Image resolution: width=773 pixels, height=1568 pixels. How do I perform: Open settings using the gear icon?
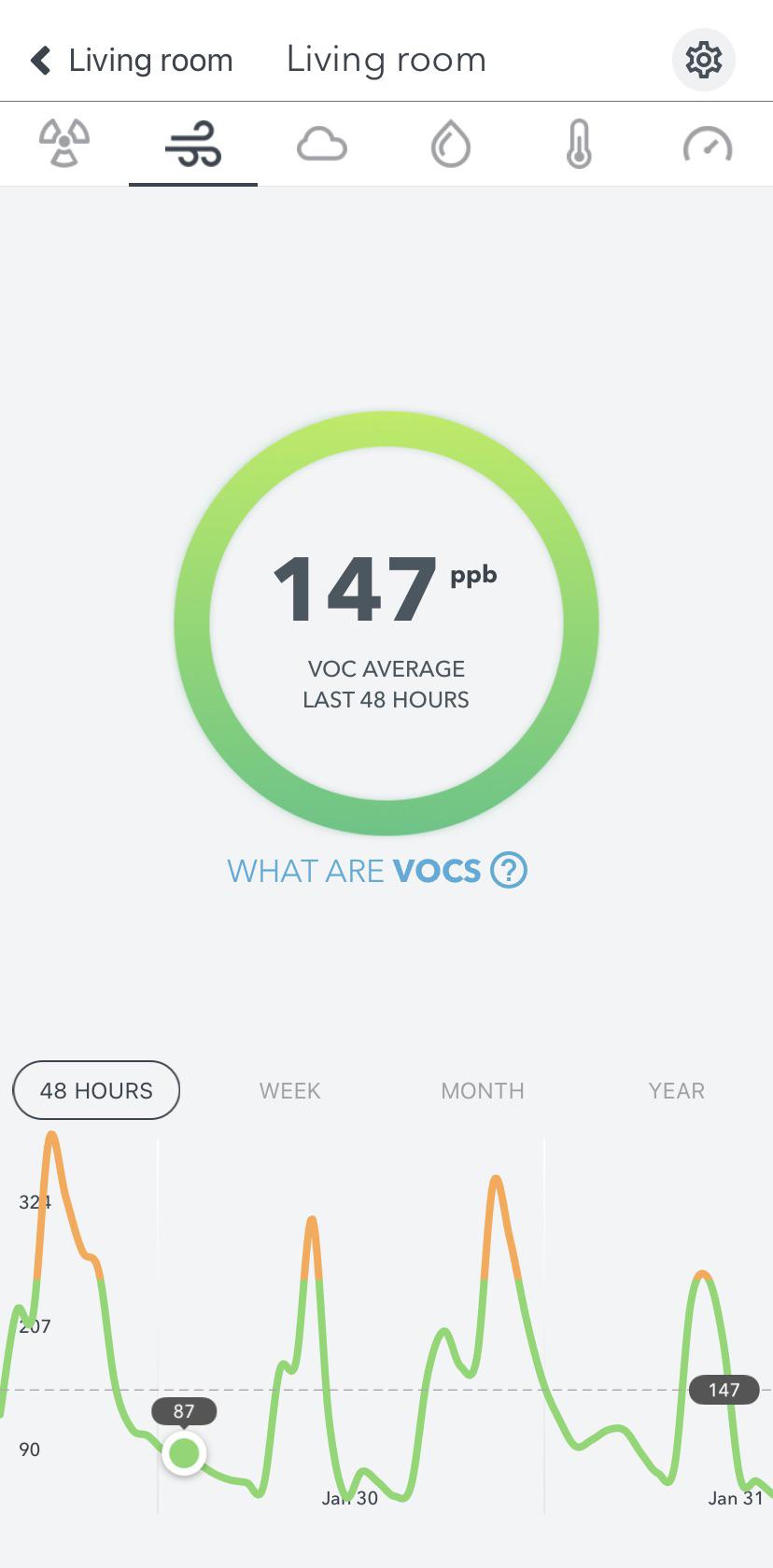[x=704, y=60]
